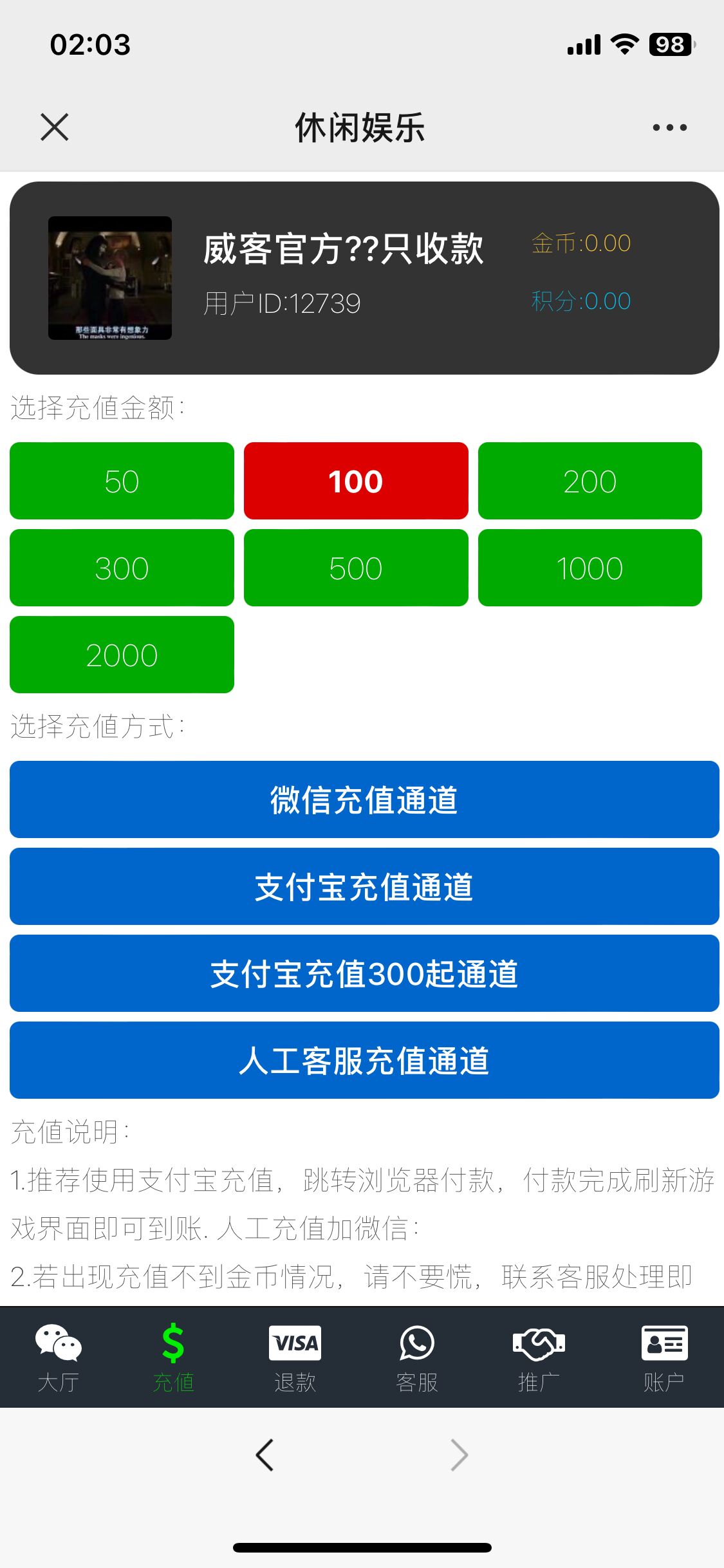This screenshot has height=1568, width=724.
Task: Open the 客服 tab
Action: pyautogui.click(x=417, y=1358)
